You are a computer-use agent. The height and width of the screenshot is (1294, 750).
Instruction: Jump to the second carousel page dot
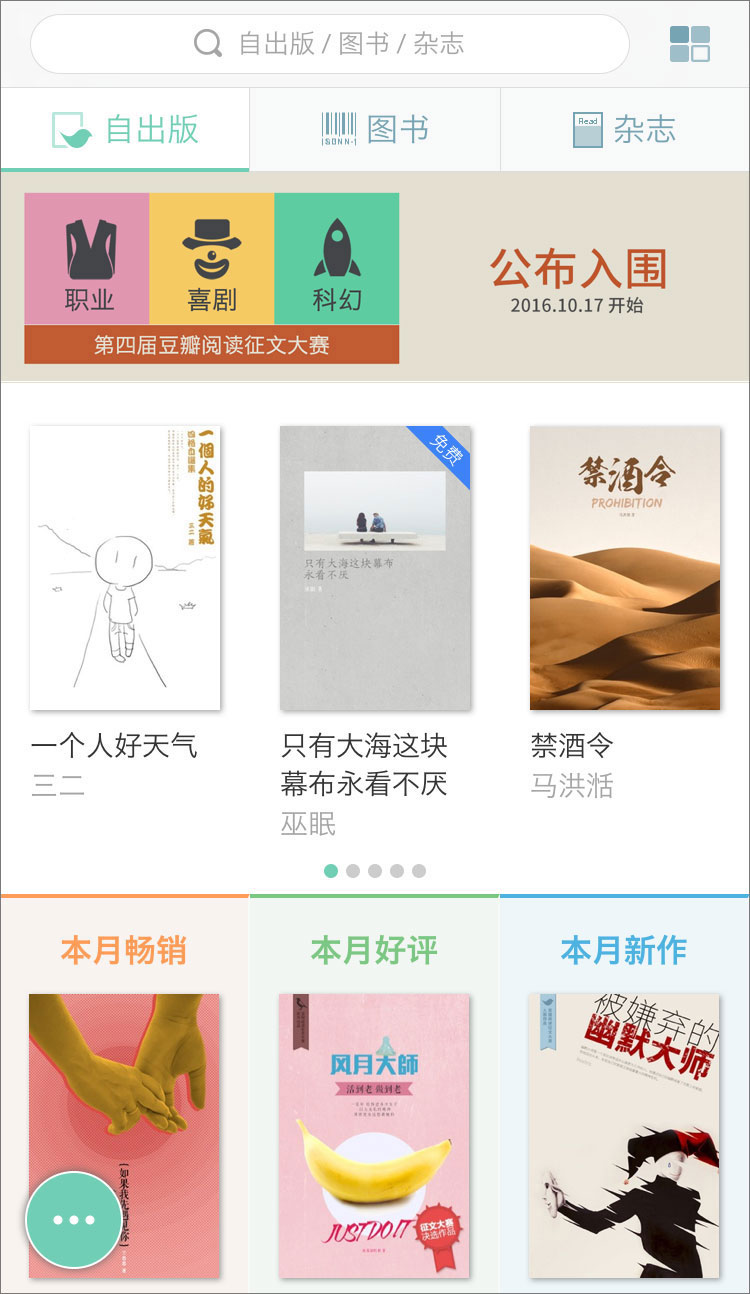click(353, 871)
